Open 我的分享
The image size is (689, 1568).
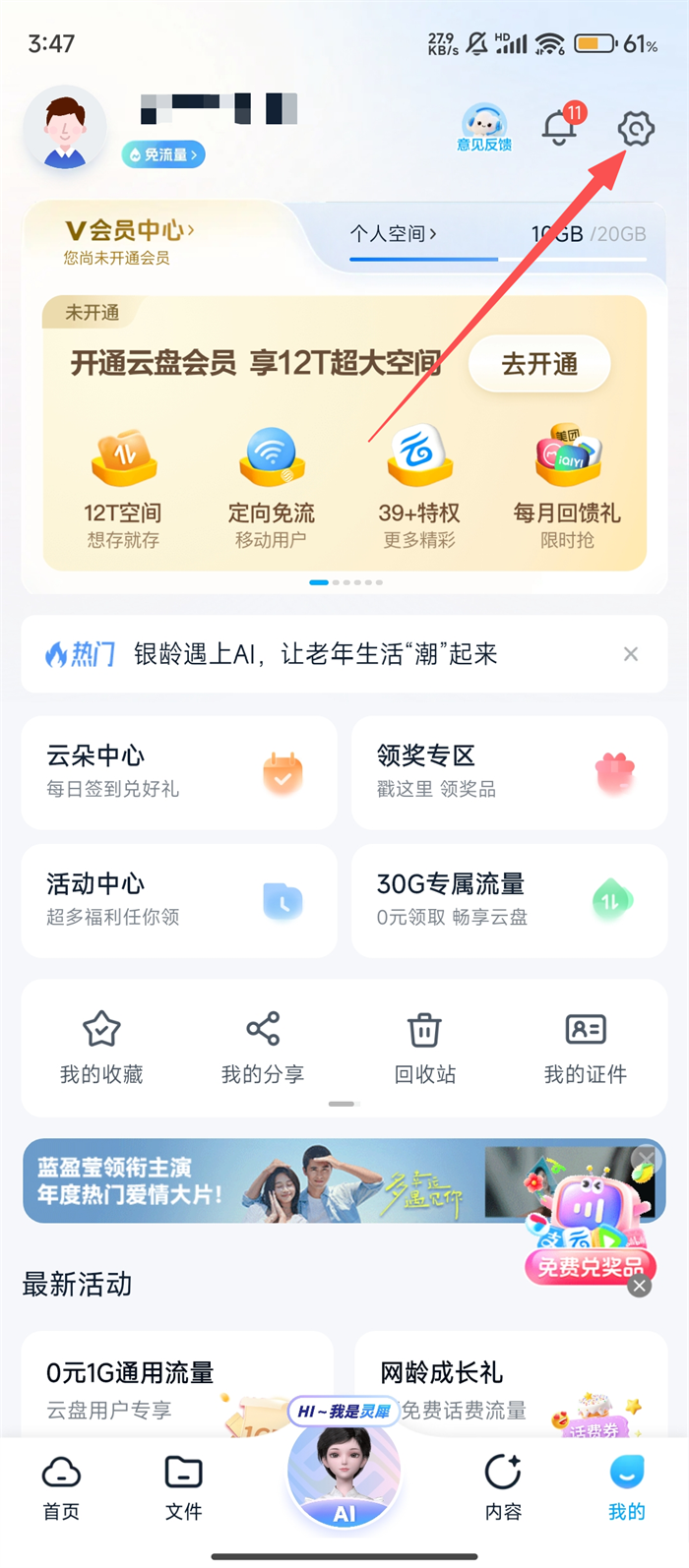pyautogui.click(x=263, y=1047)
